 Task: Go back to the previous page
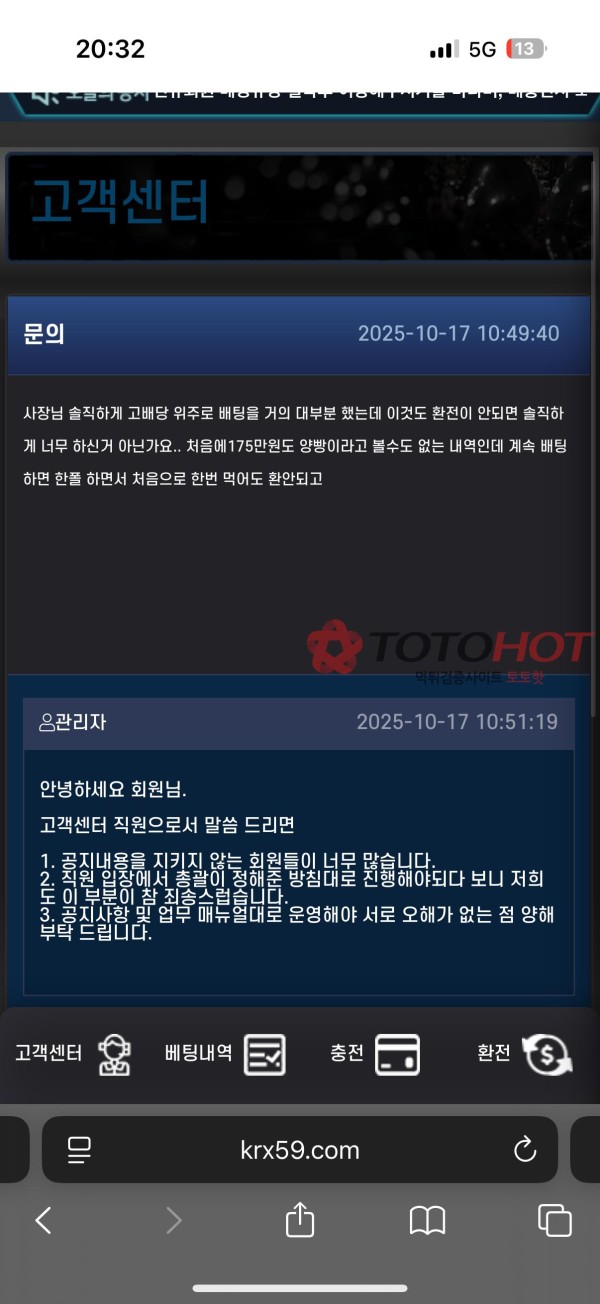click(x=43, y=1220)
